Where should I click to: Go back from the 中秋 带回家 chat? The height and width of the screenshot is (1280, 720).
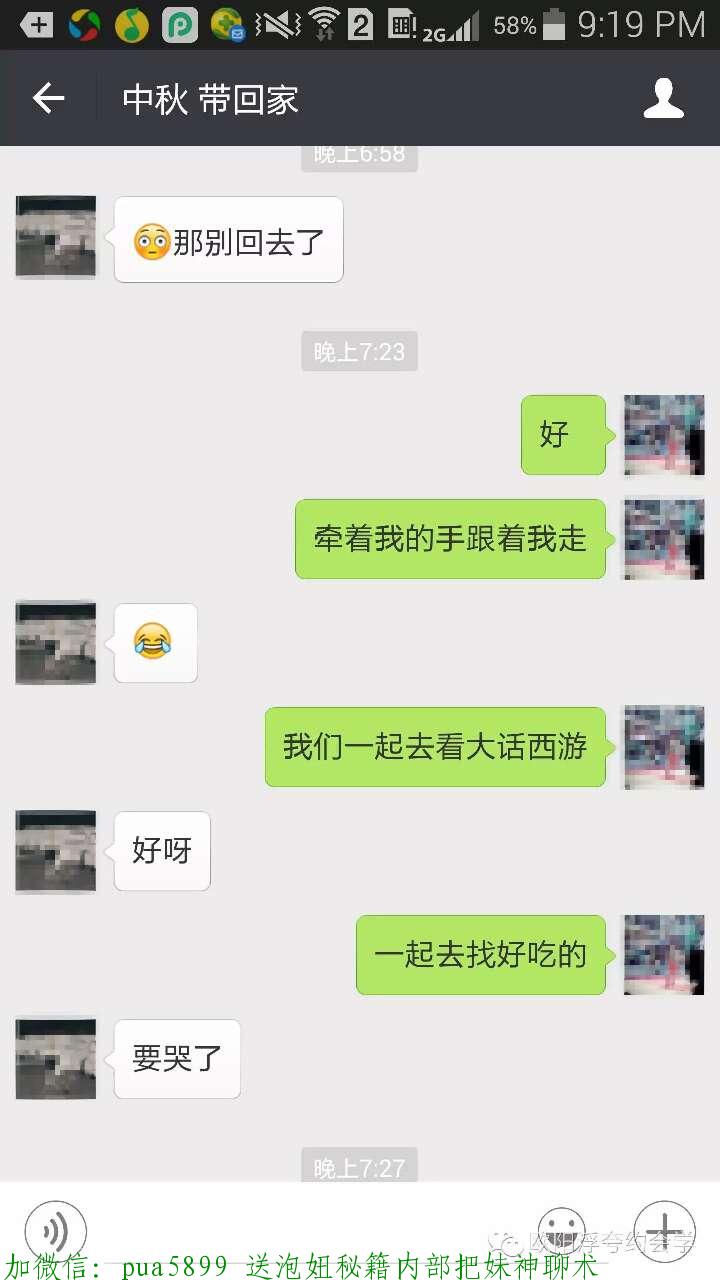48,98
